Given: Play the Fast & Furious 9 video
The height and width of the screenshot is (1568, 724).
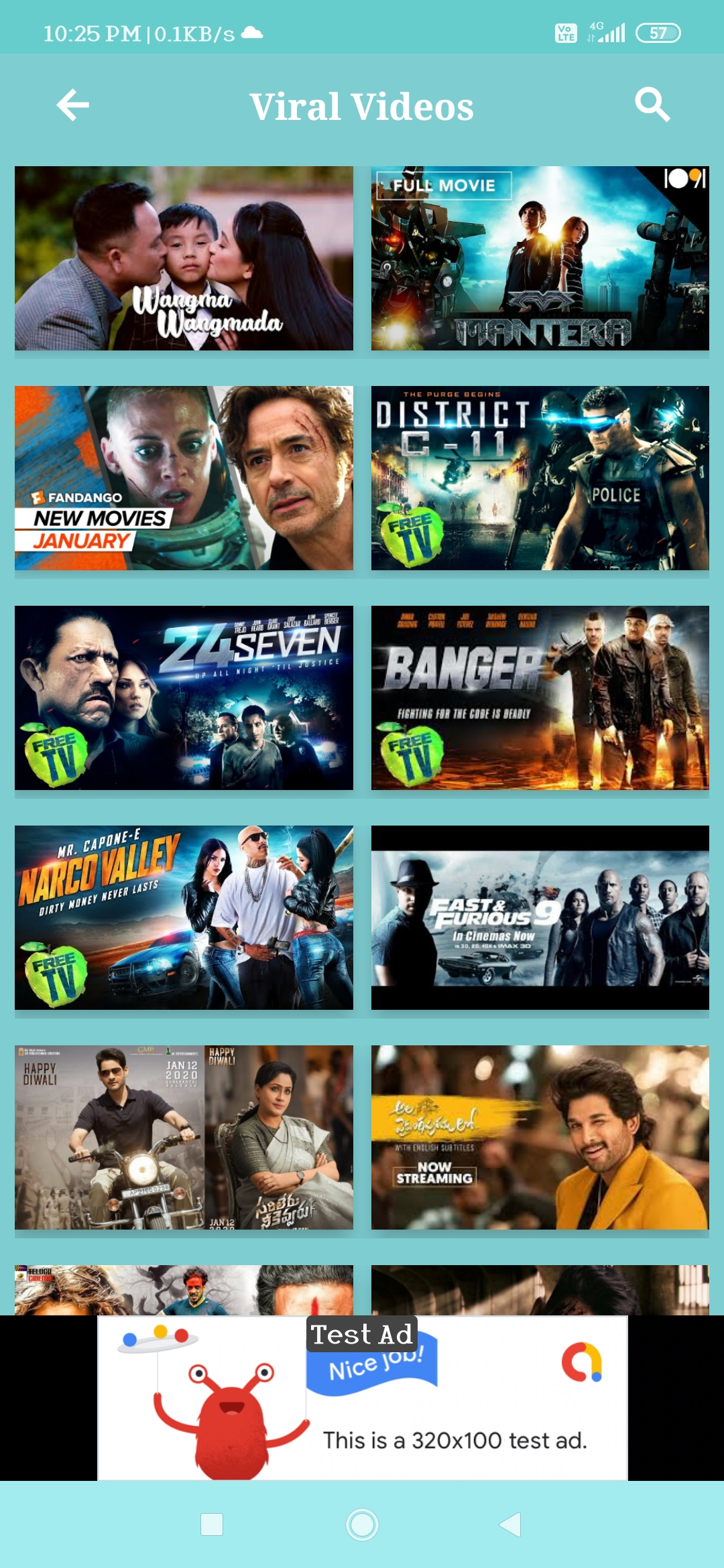Looking at the screenshot, I should tap(540, 917).
